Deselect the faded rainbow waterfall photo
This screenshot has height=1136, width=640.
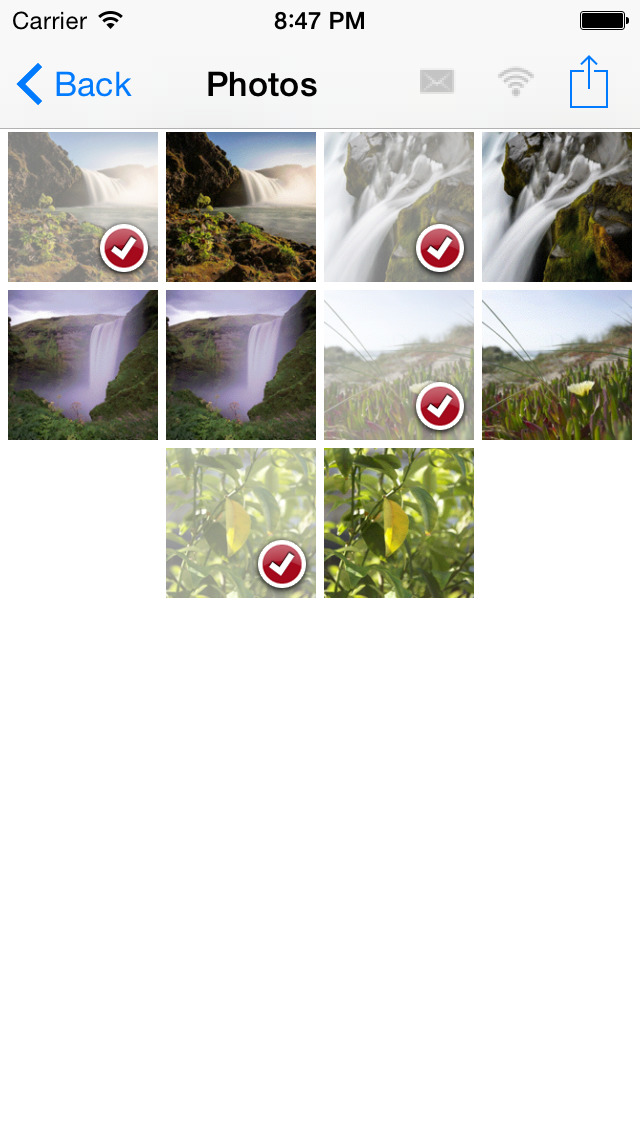[x=83, y=206]
